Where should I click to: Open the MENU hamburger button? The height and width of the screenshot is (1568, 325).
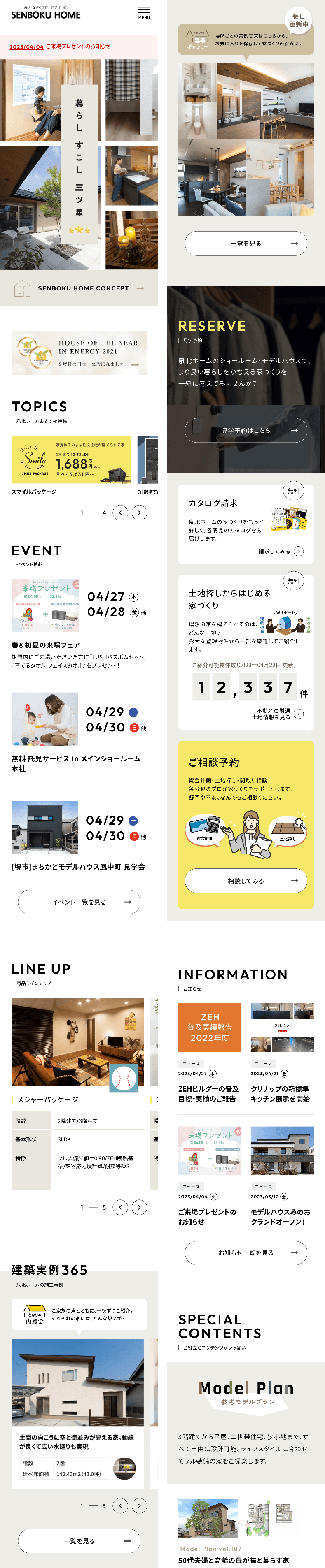coord(144,12)
